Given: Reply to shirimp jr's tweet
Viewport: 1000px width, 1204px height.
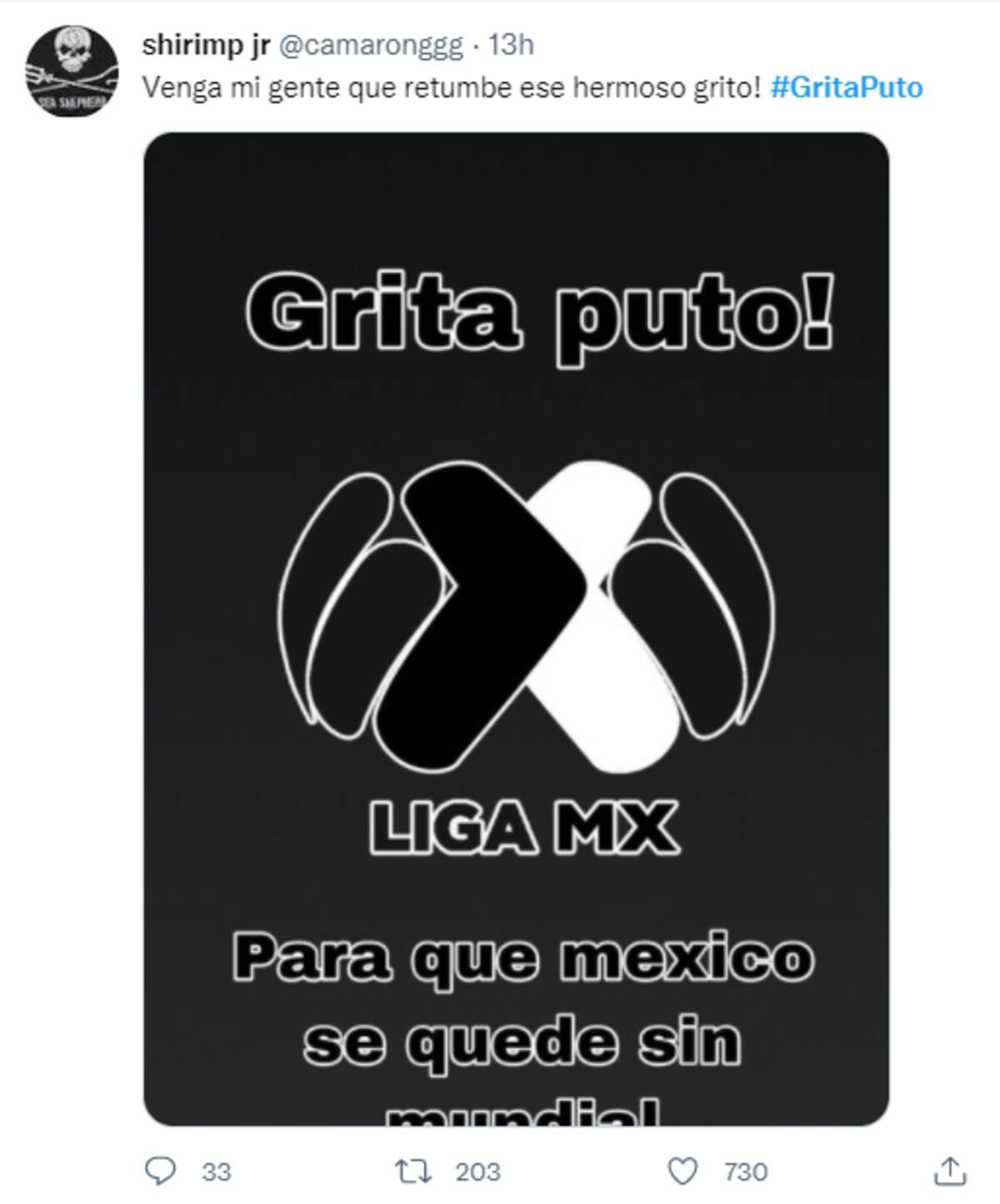Looking at the screenshot, I should click(161, 1171).
